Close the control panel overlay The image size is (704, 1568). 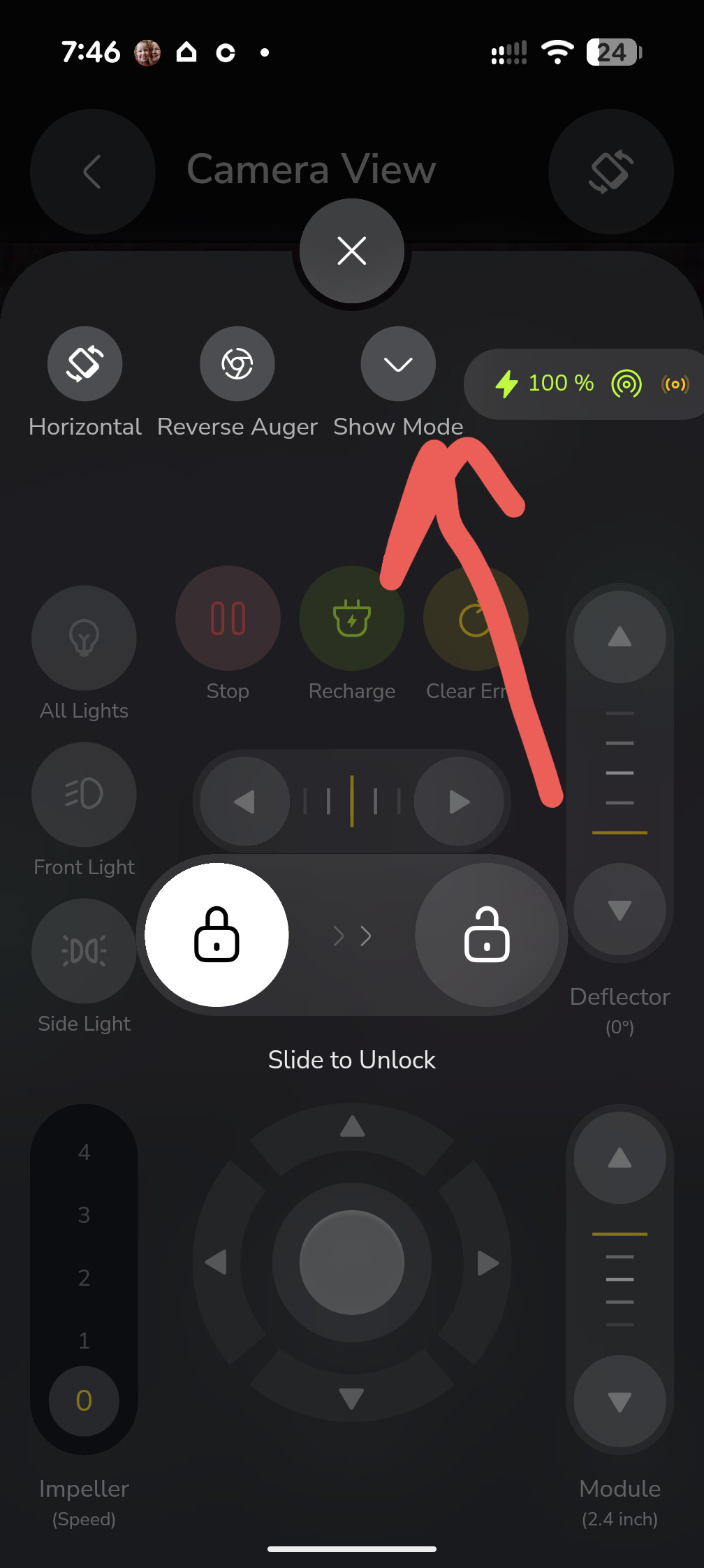click(x=352, y=251)
